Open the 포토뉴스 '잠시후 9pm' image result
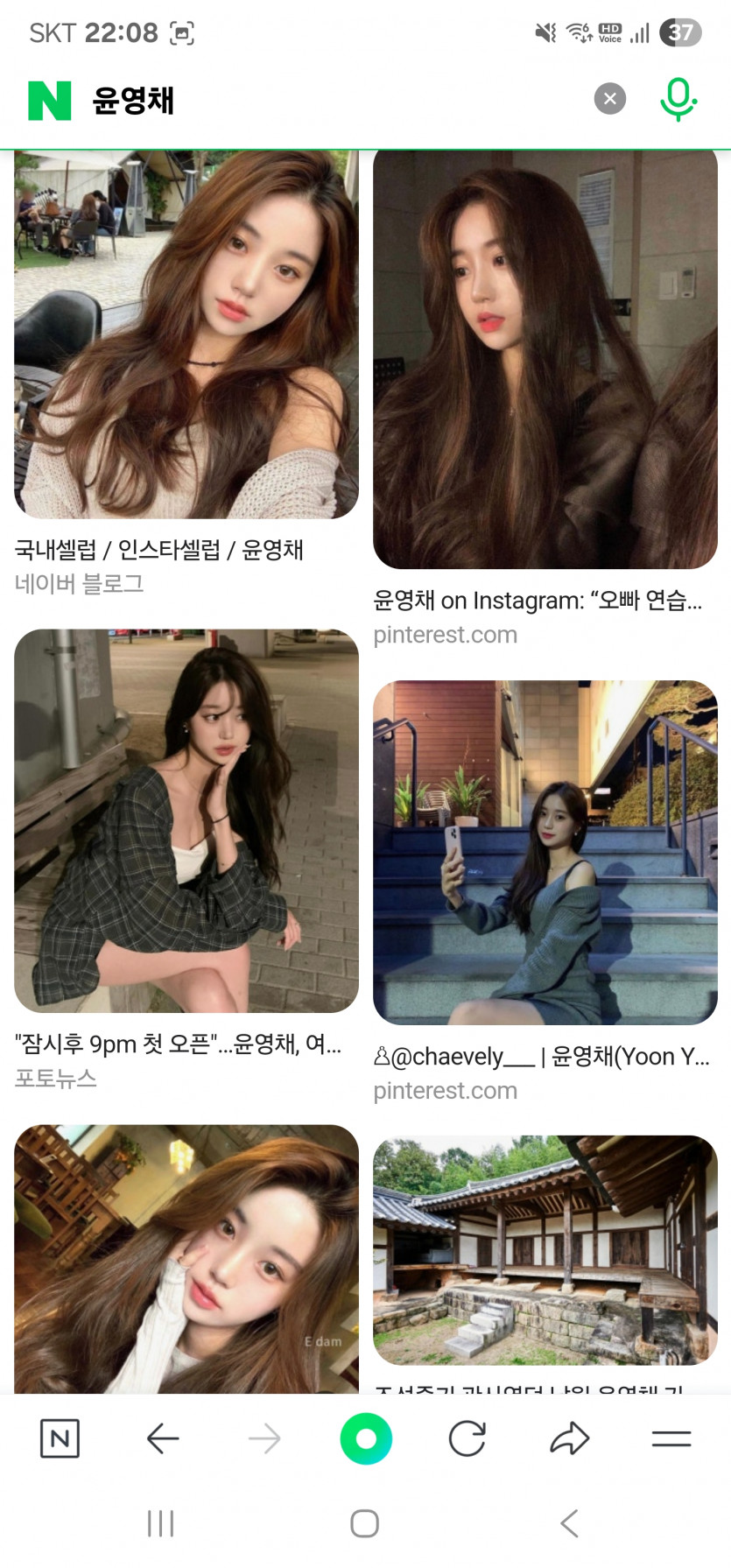731x1568 pixels. pos(186,820)
